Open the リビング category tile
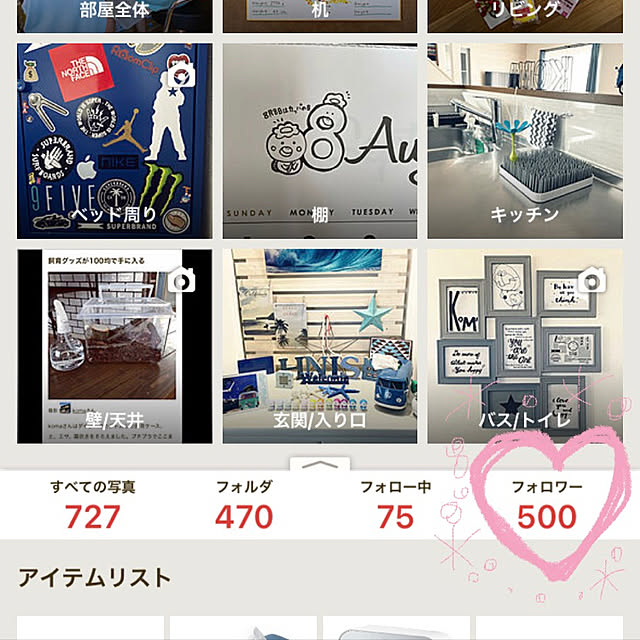The height and width of the screenshot is (640, 640). point(525,14)
